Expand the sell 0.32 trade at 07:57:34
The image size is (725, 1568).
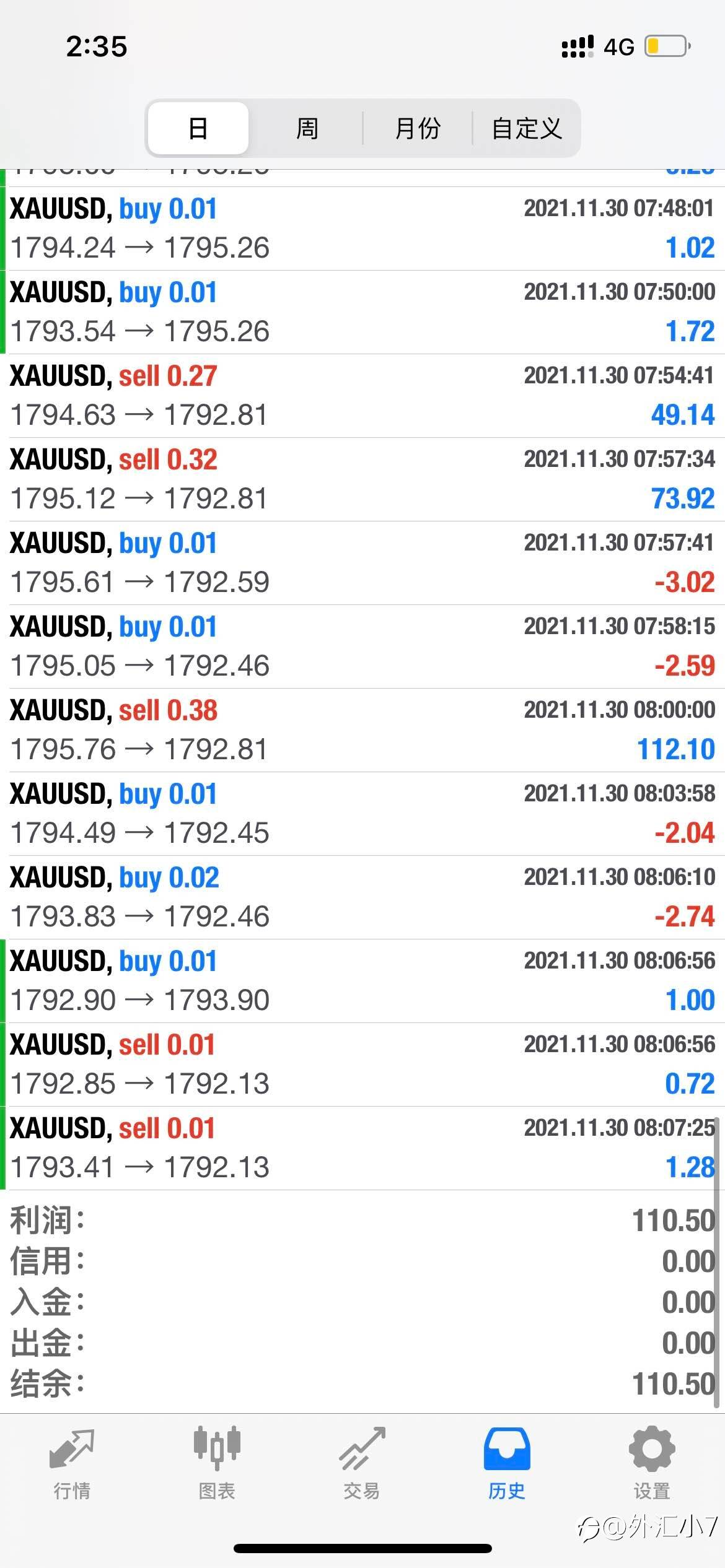coord(362,479)
